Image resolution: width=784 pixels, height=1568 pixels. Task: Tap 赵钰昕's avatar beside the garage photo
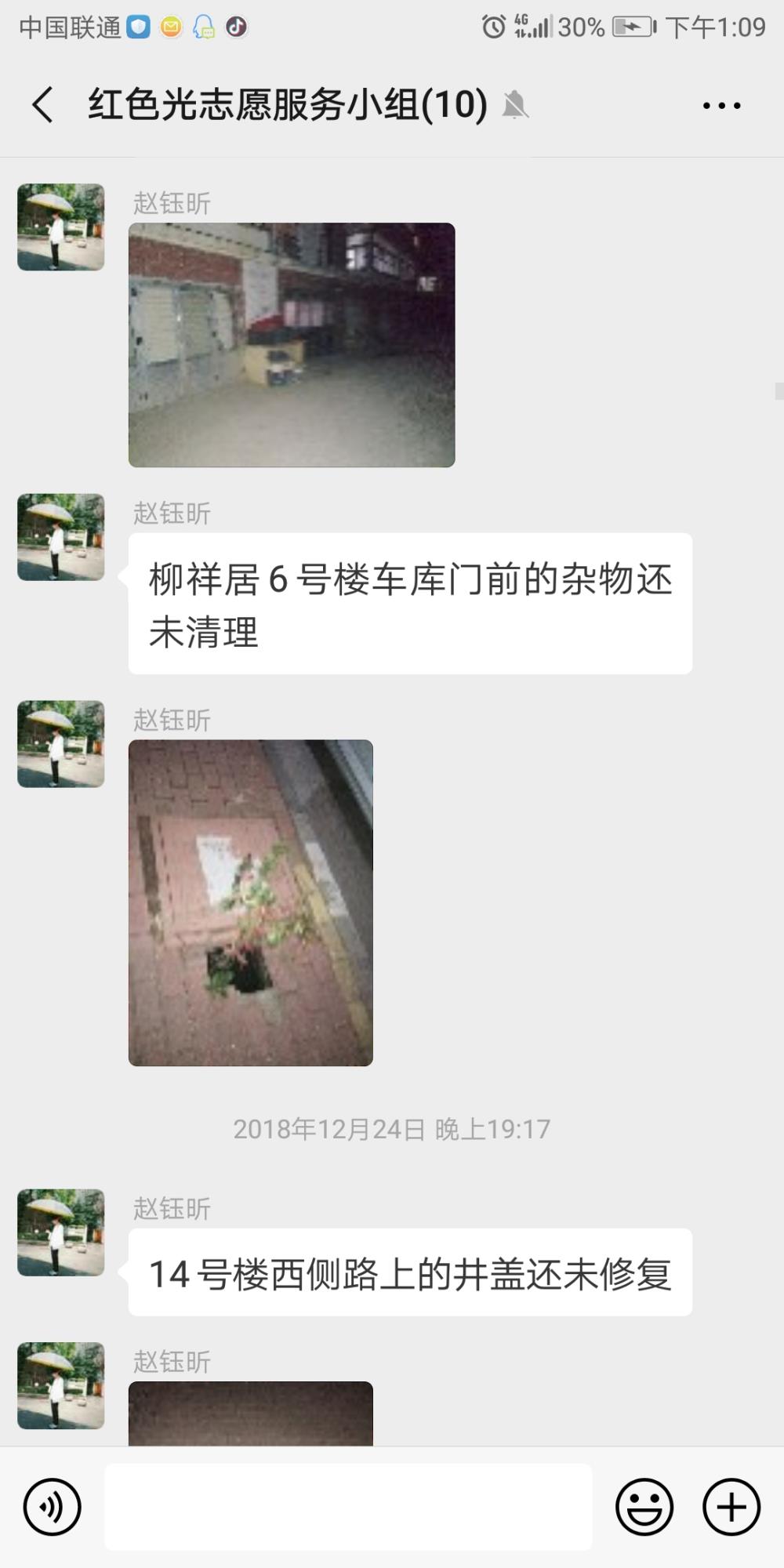pos(61,227)
